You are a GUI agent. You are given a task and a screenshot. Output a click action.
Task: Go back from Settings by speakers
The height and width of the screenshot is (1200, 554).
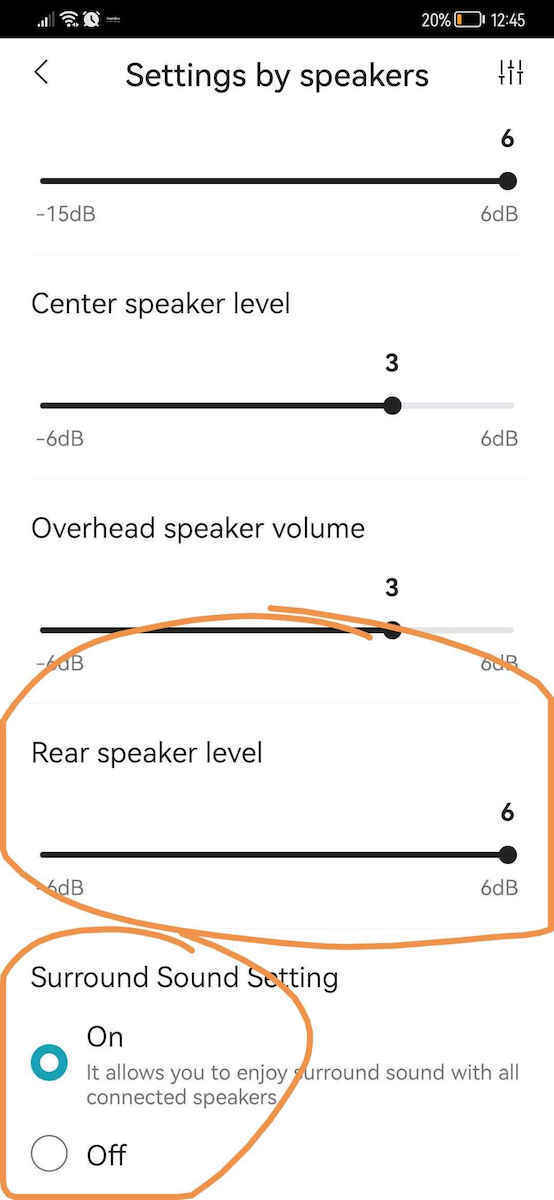click(41, 73)
